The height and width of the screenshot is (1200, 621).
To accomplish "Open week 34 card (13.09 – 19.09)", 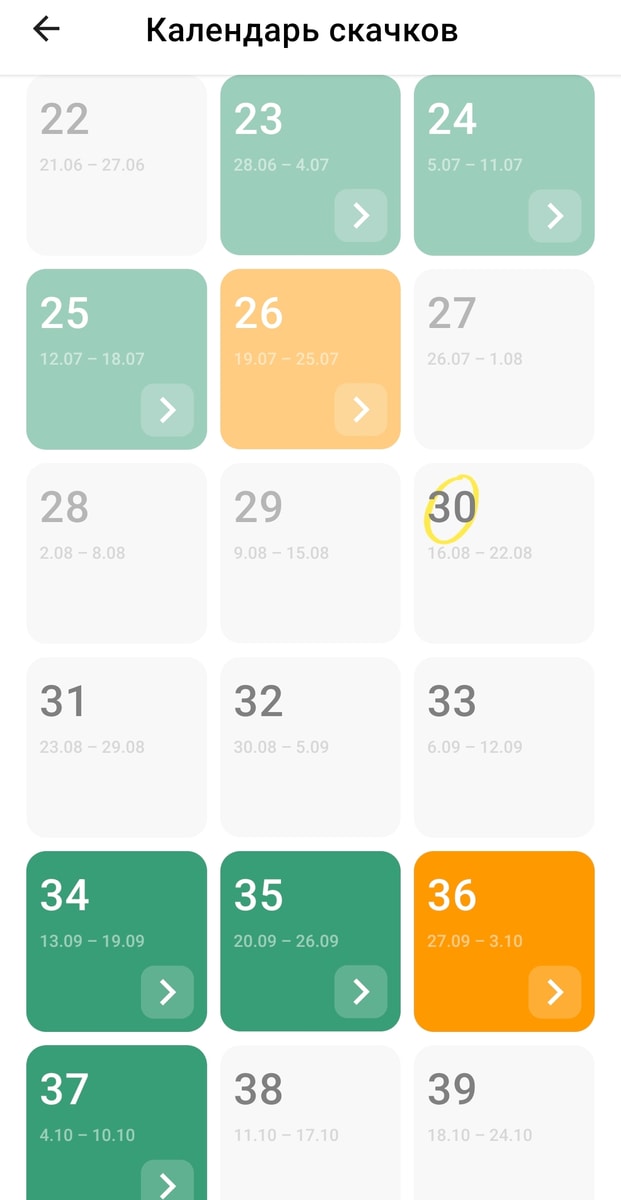I will 116,942.
